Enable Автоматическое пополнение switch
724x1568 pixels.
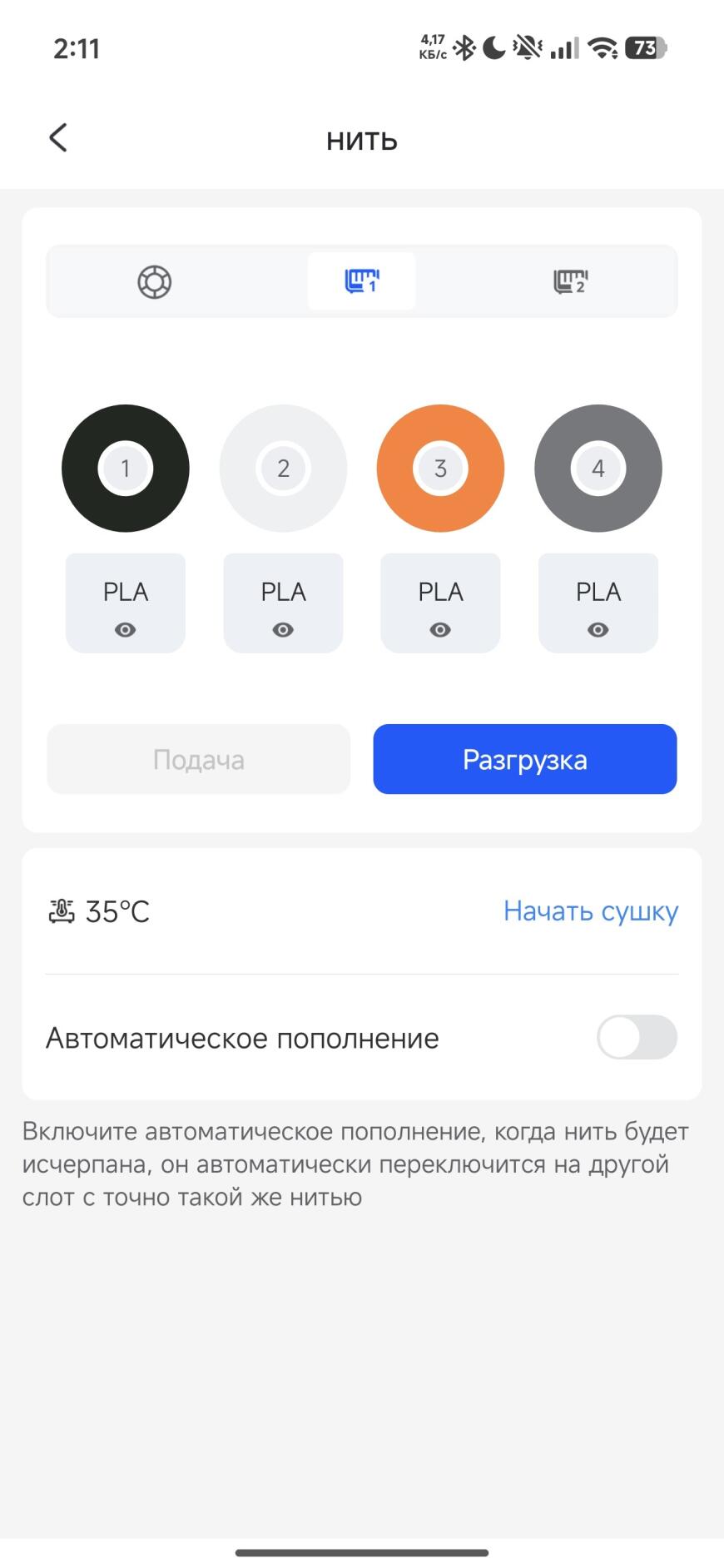click(x=637, y=1037)
